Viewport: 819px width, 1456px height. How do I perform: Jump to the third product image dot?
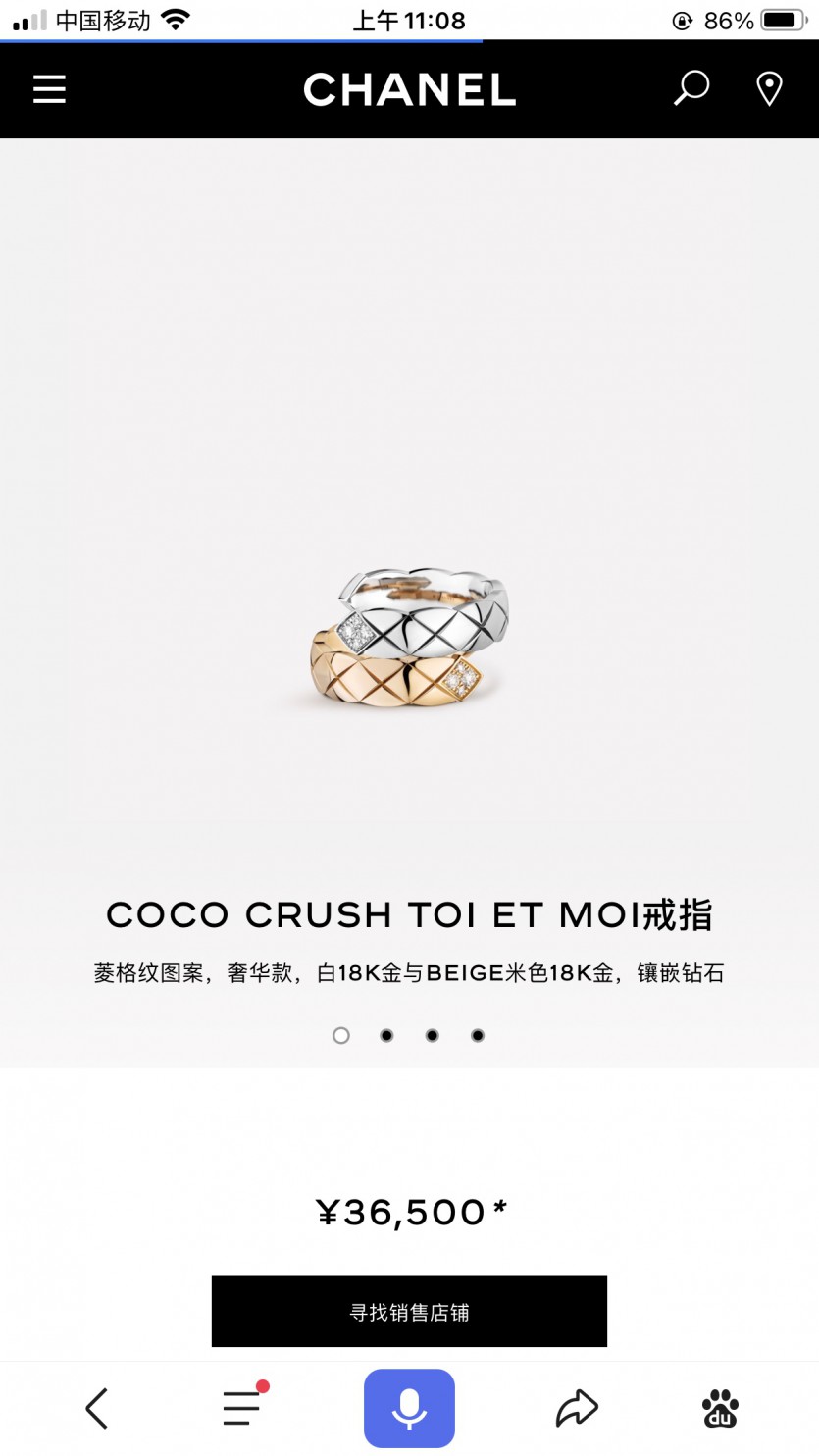click(432, 1035)
